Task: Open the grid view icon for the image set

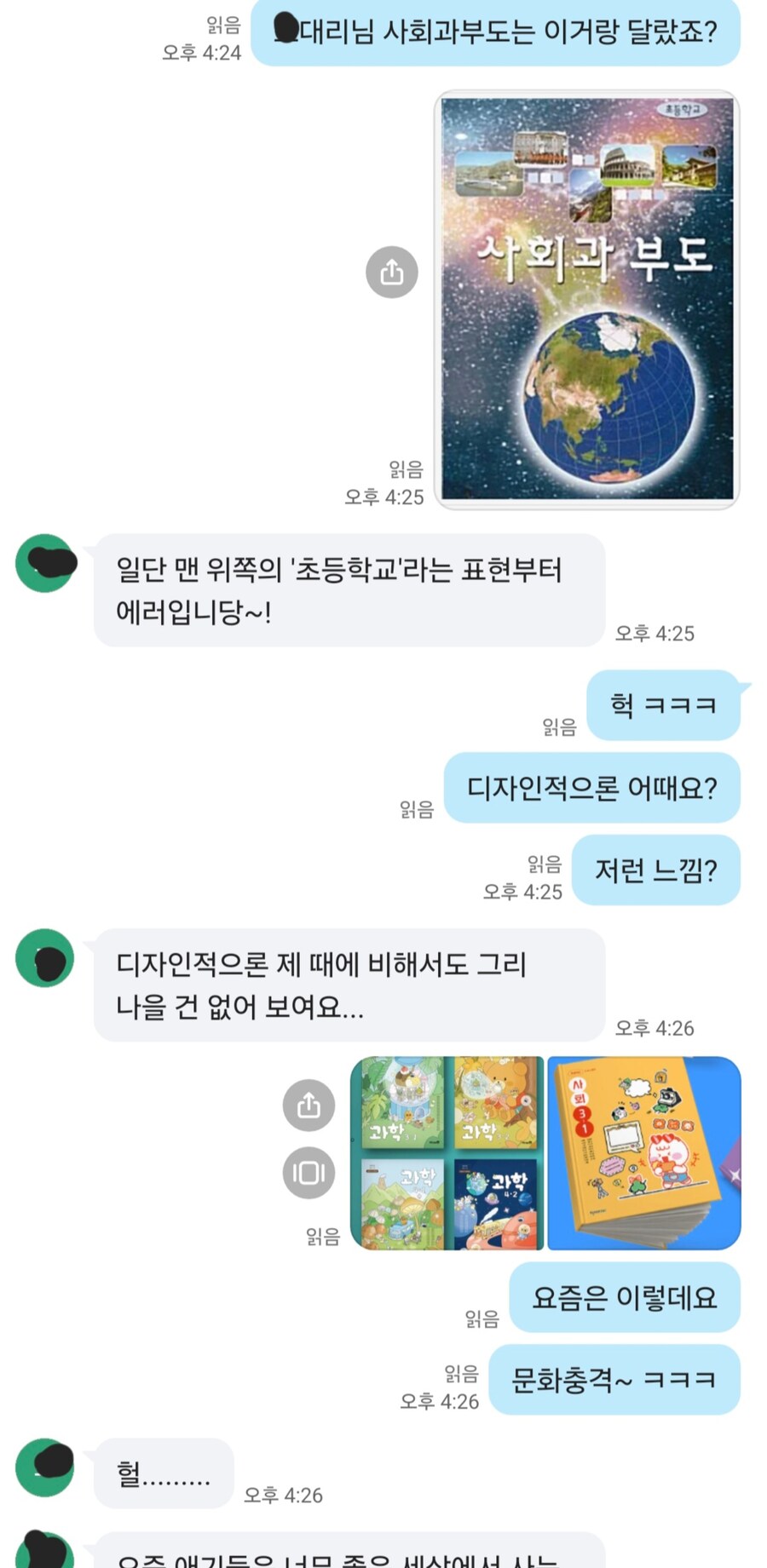Action: point(309,1172)
